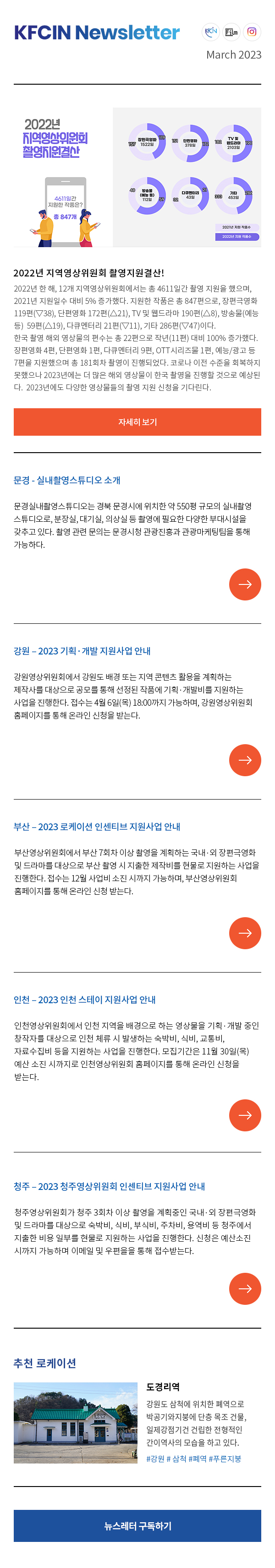View the 도경리역 location photo
The image size is (275, 1568).
coord(76,1422)
